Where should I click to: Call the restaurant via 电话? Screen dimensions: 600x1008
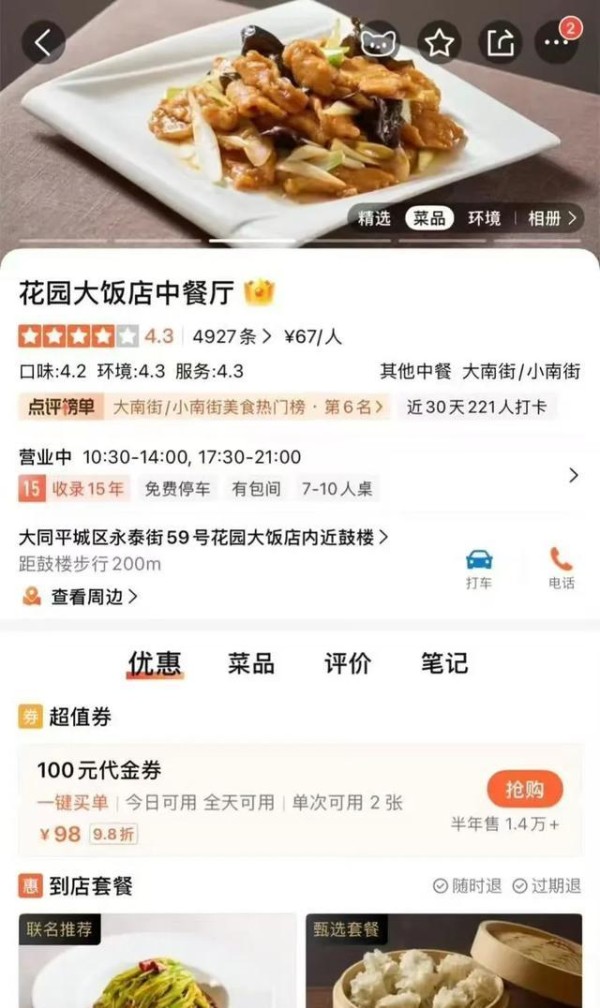pos(561,568)
